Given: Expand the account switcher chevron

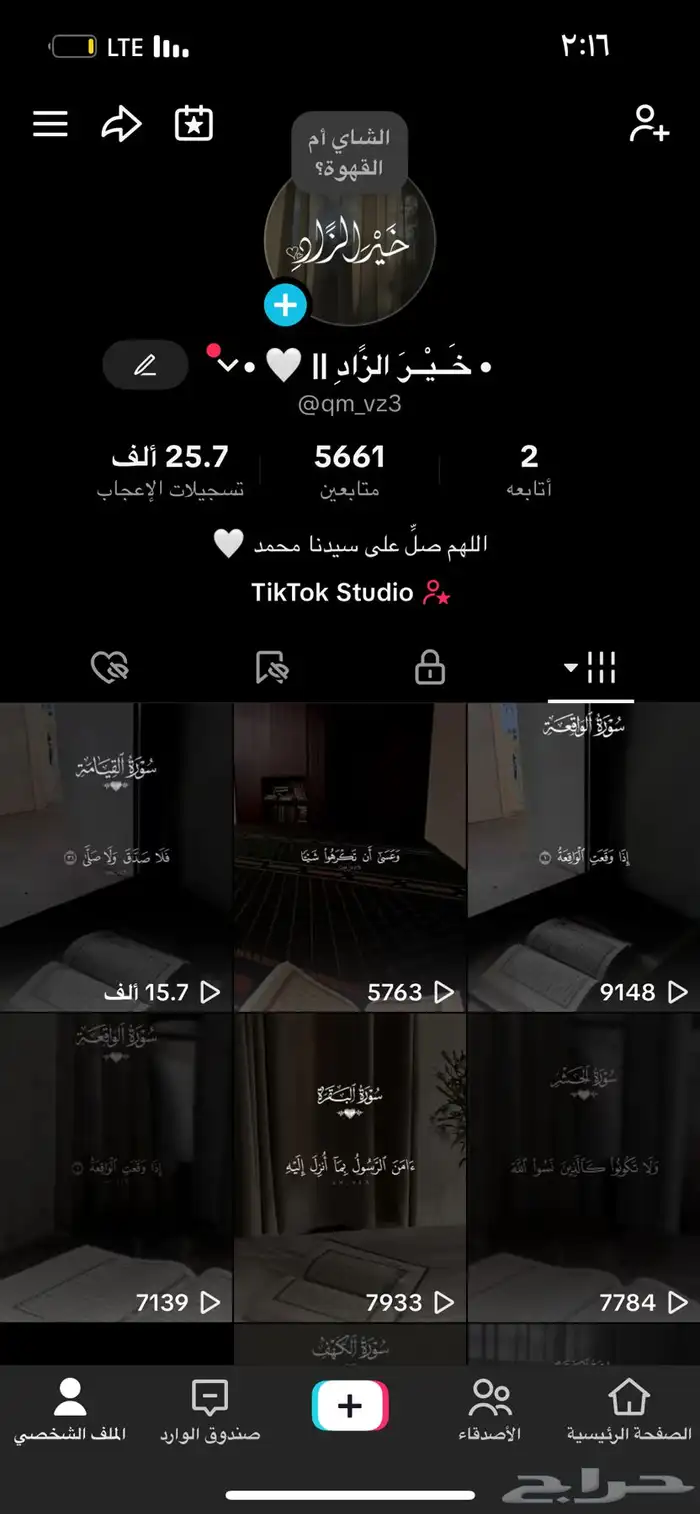Looking at the screenshot, I should pyautogui.click(x=228, y=365).
